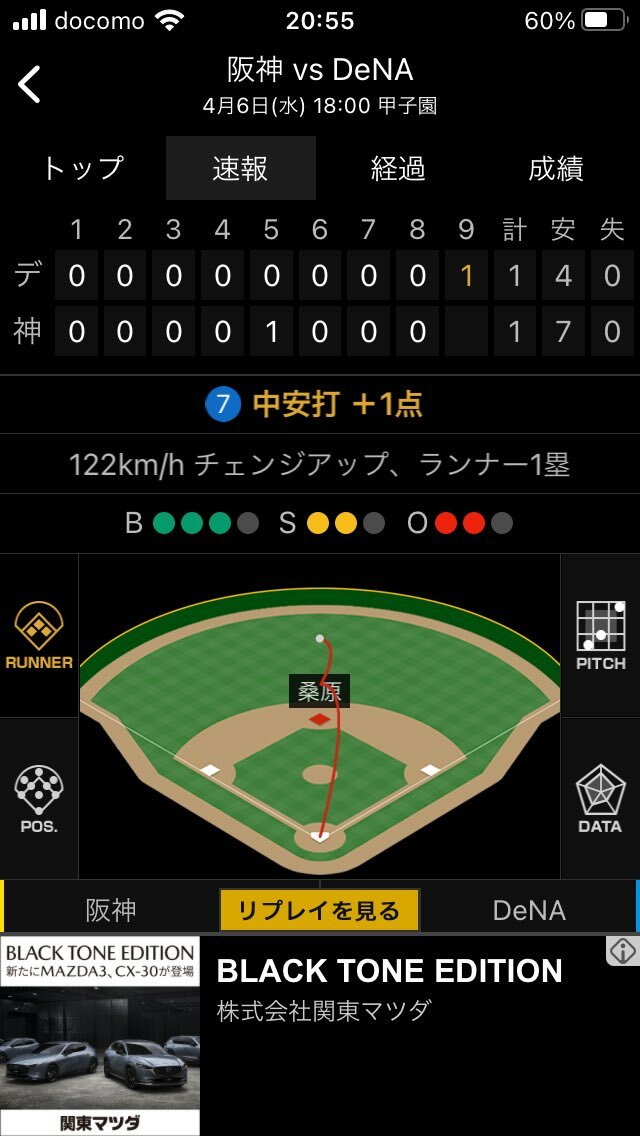The height and width of the screenshot is (1136, 640).
Task: Switch to the トップ tab
Action: 83,168
